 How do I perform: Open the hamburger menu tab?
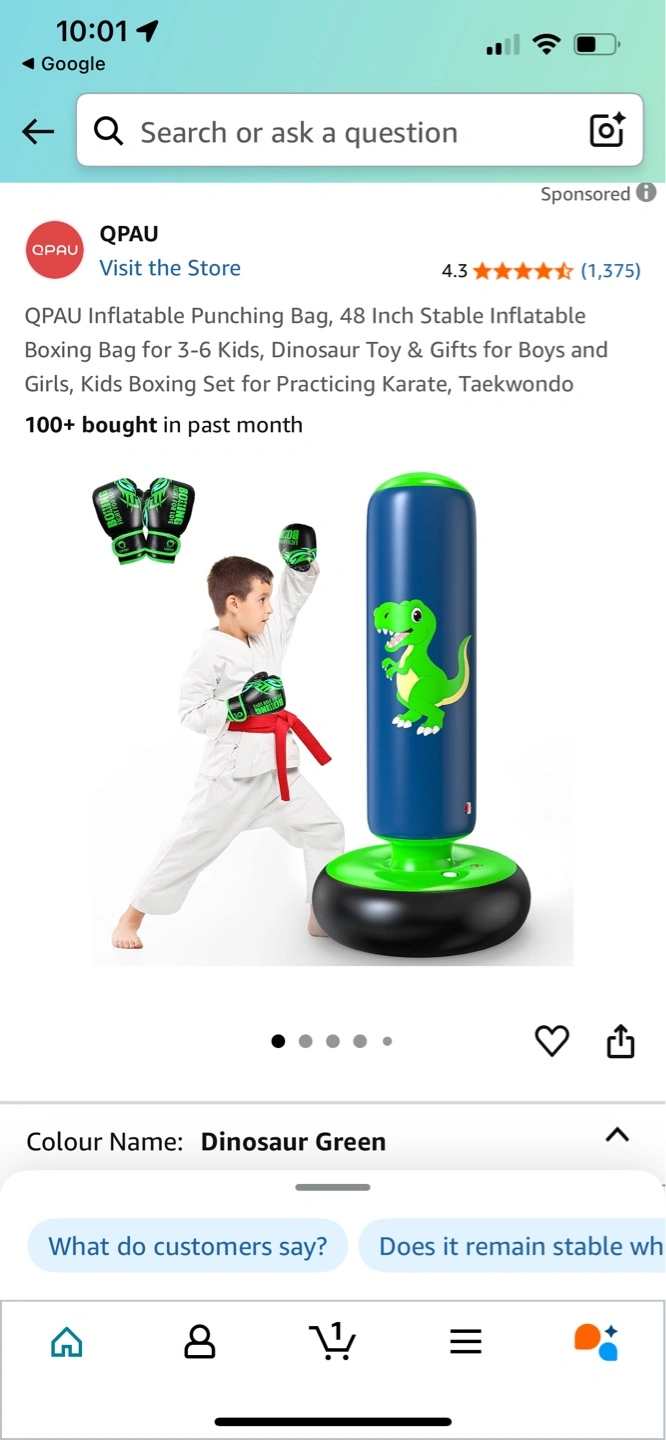click(466, 1342)
